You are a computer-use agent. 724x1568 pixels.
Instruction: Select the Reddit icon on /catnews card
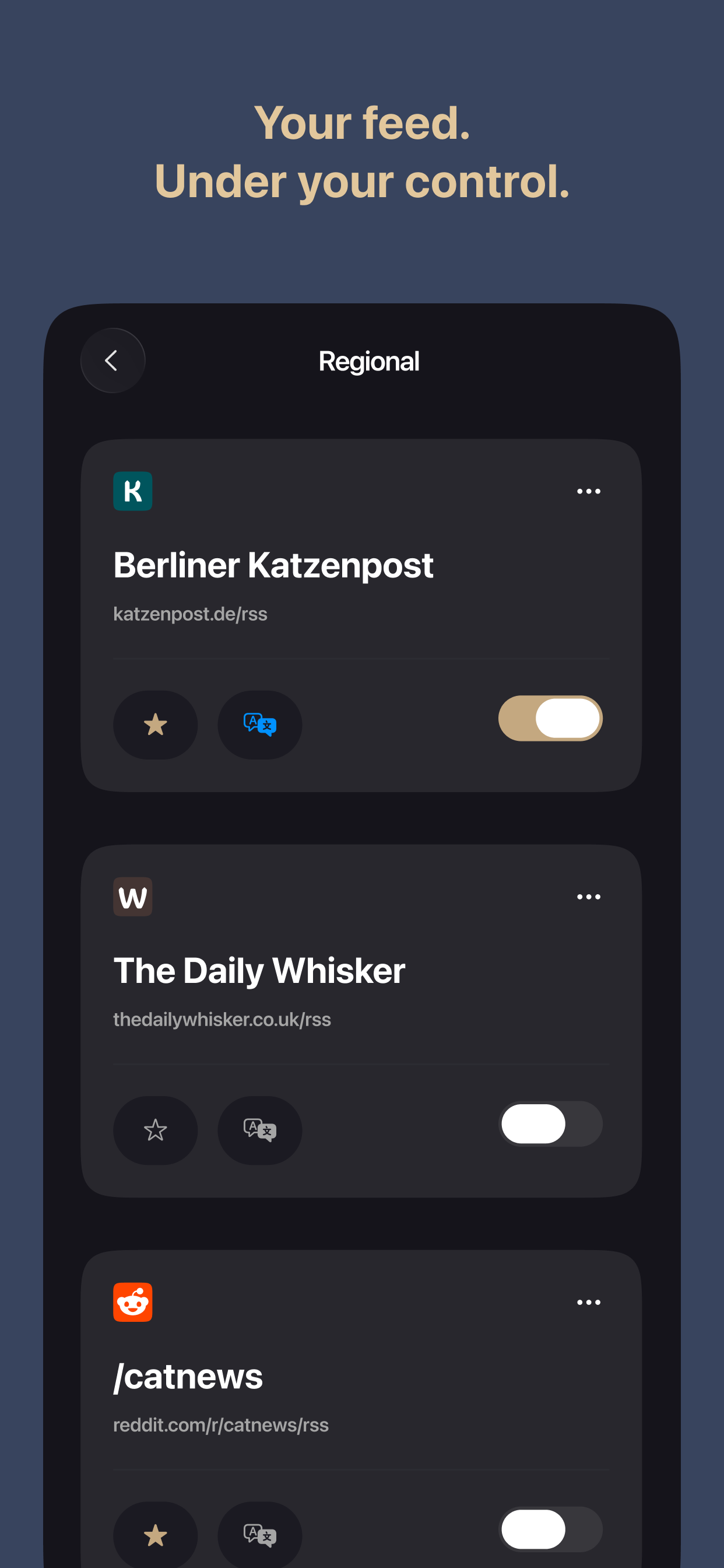click(x=133, y=1302)
